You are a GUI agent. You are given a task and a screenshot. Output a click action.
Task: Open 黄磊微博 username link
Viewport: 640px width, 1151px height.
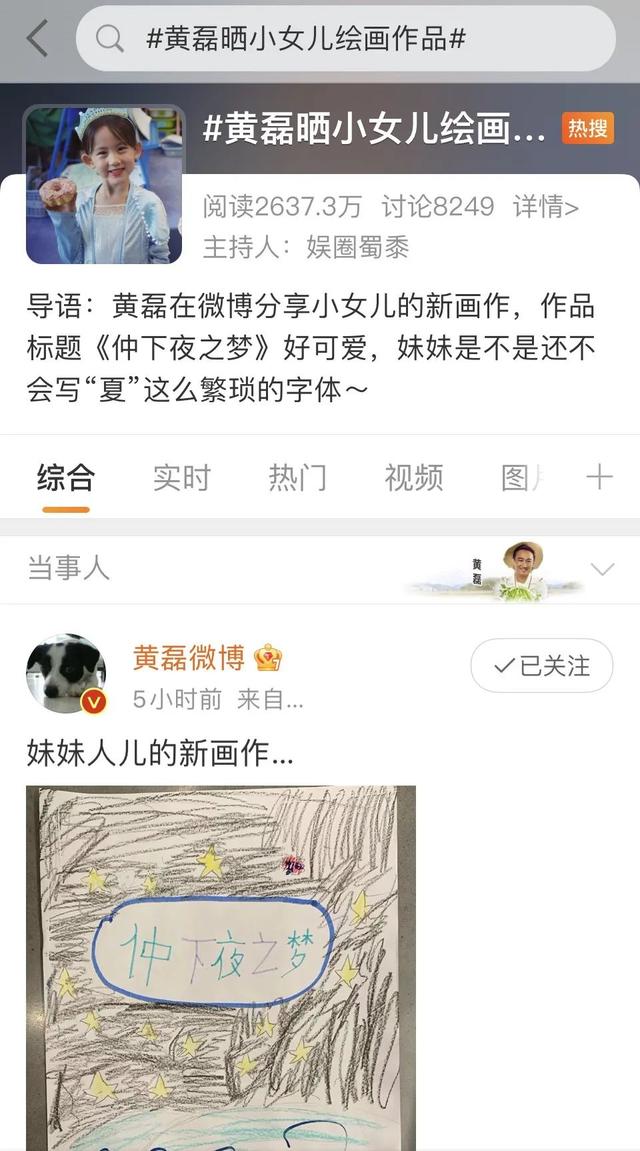pos(189,658)
